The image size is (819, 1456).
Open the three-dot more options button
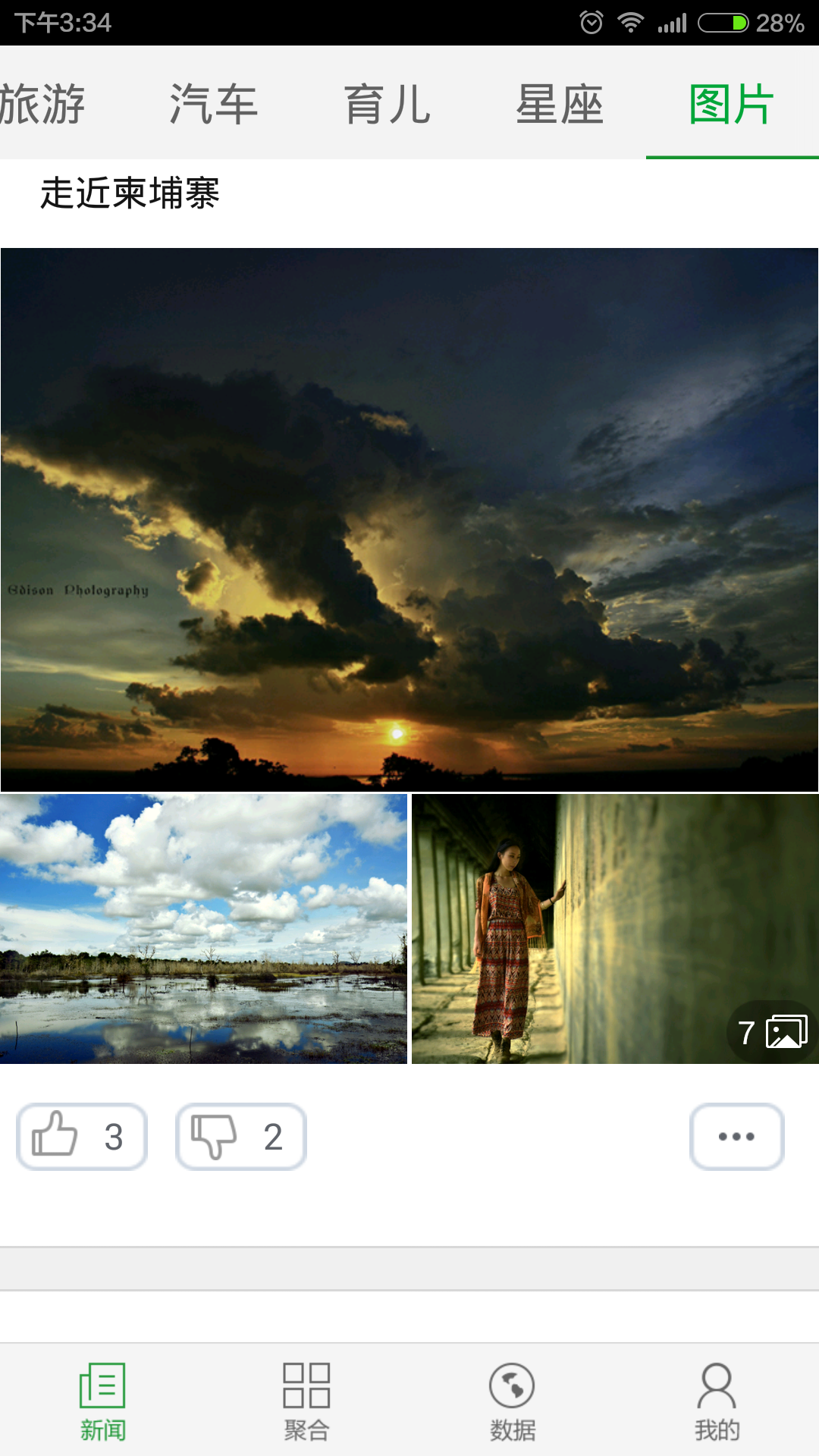(736, 1136)
